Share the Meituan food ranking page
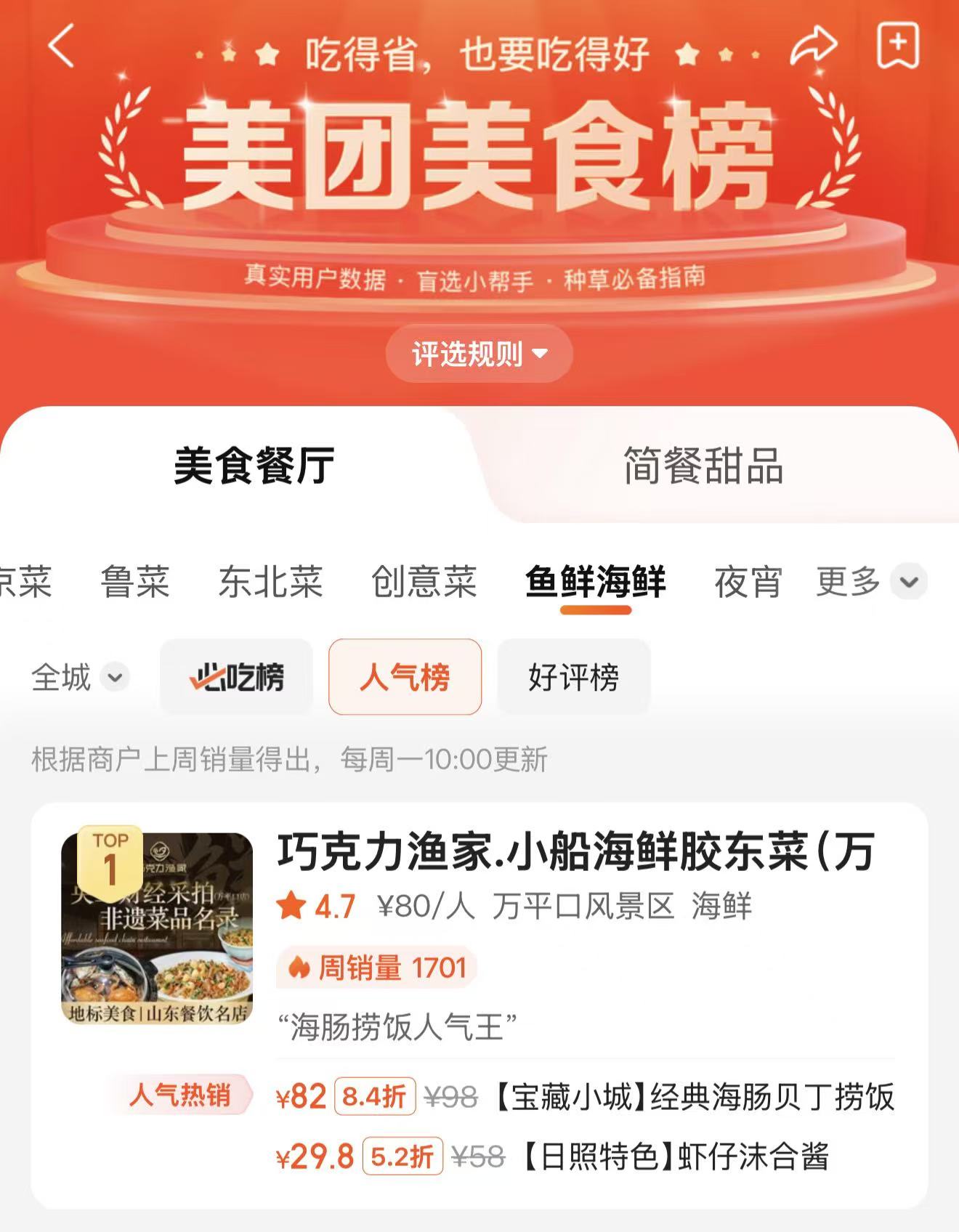This screenshot has height=1232, width=959. [x=813, y=46]
